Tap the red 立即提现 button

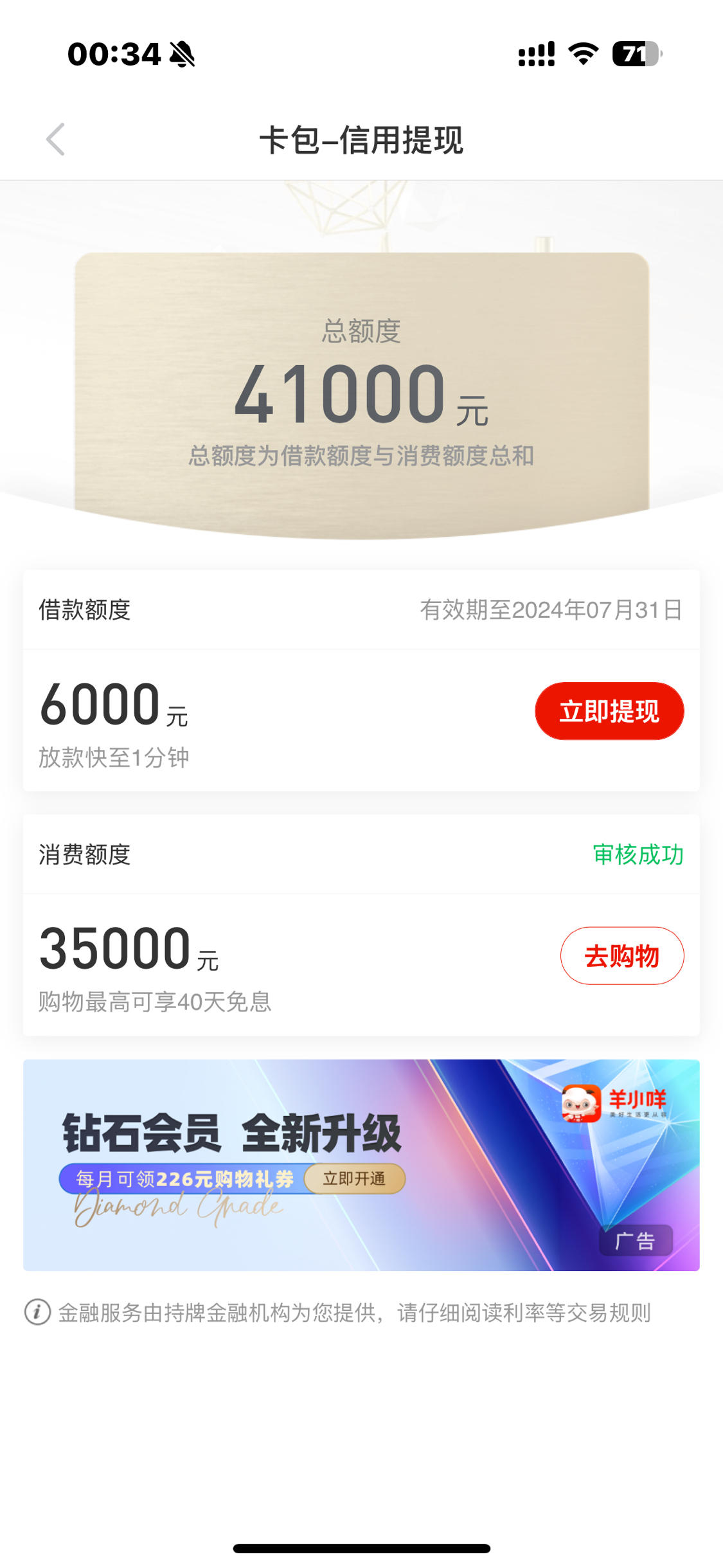[x=609, y=711]
